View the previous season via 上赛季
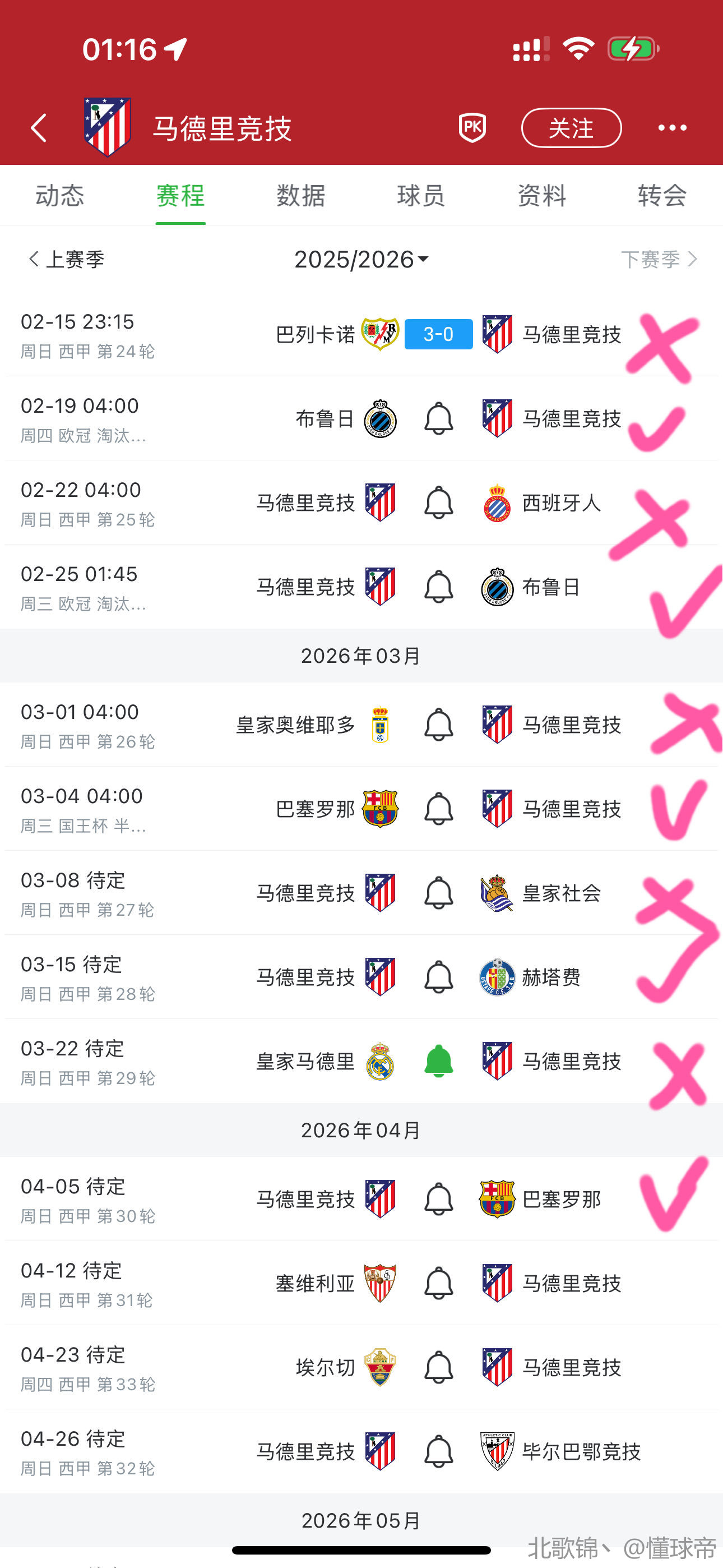Image resolution: width=723 pixels, height=1568 pixels. click(x=67, y=259)
